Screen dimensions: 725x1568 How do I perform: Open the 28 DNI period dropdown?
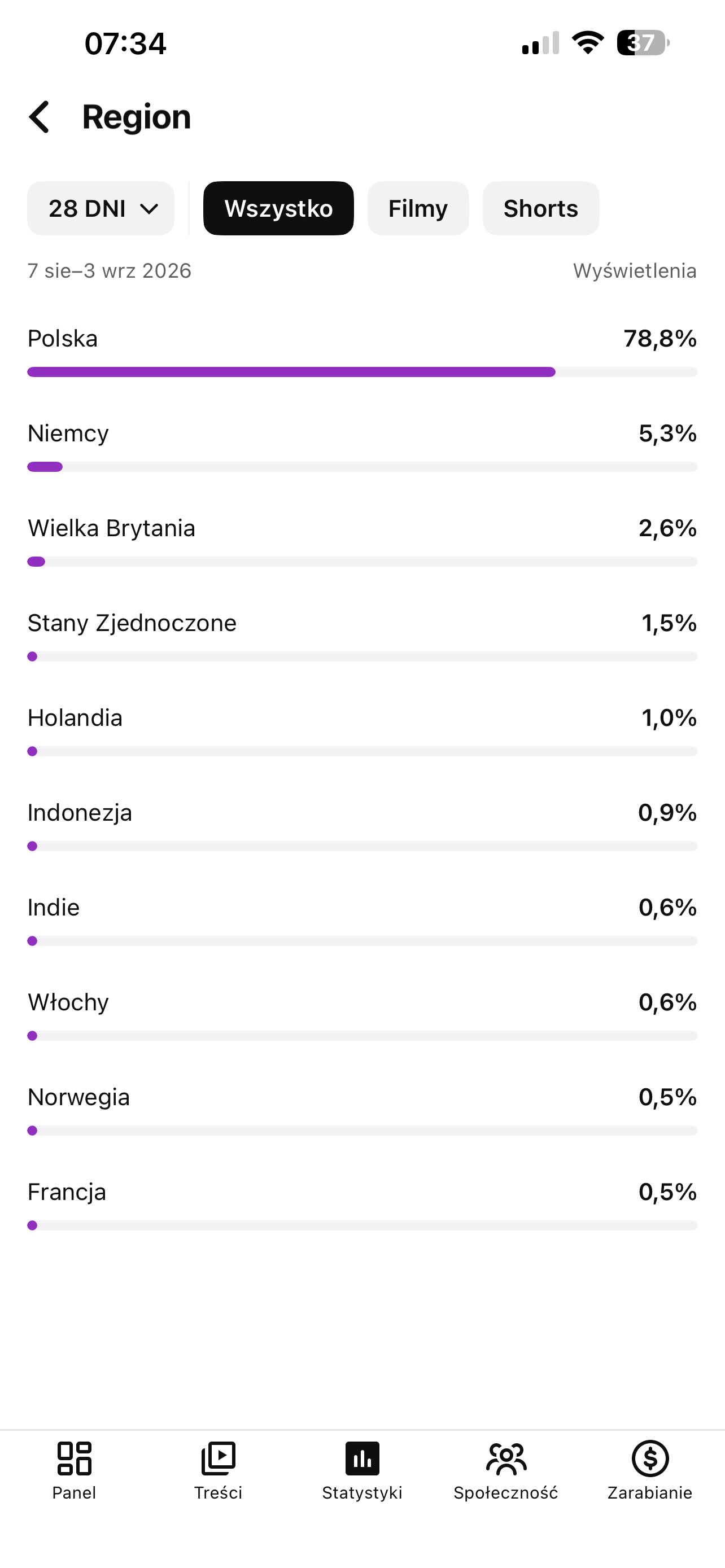coord(101,208)
